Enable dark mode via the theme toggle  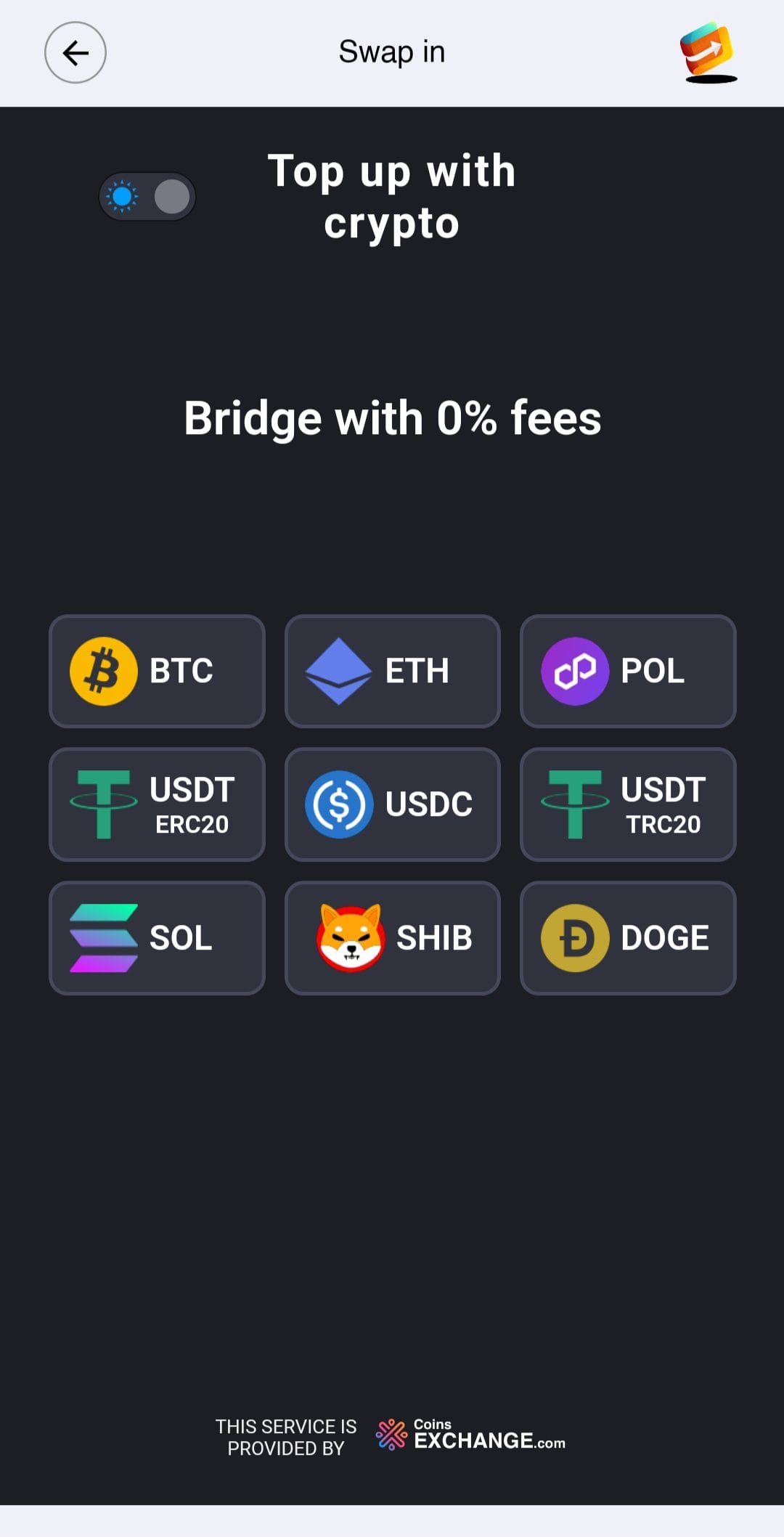(x=147, y=196)
